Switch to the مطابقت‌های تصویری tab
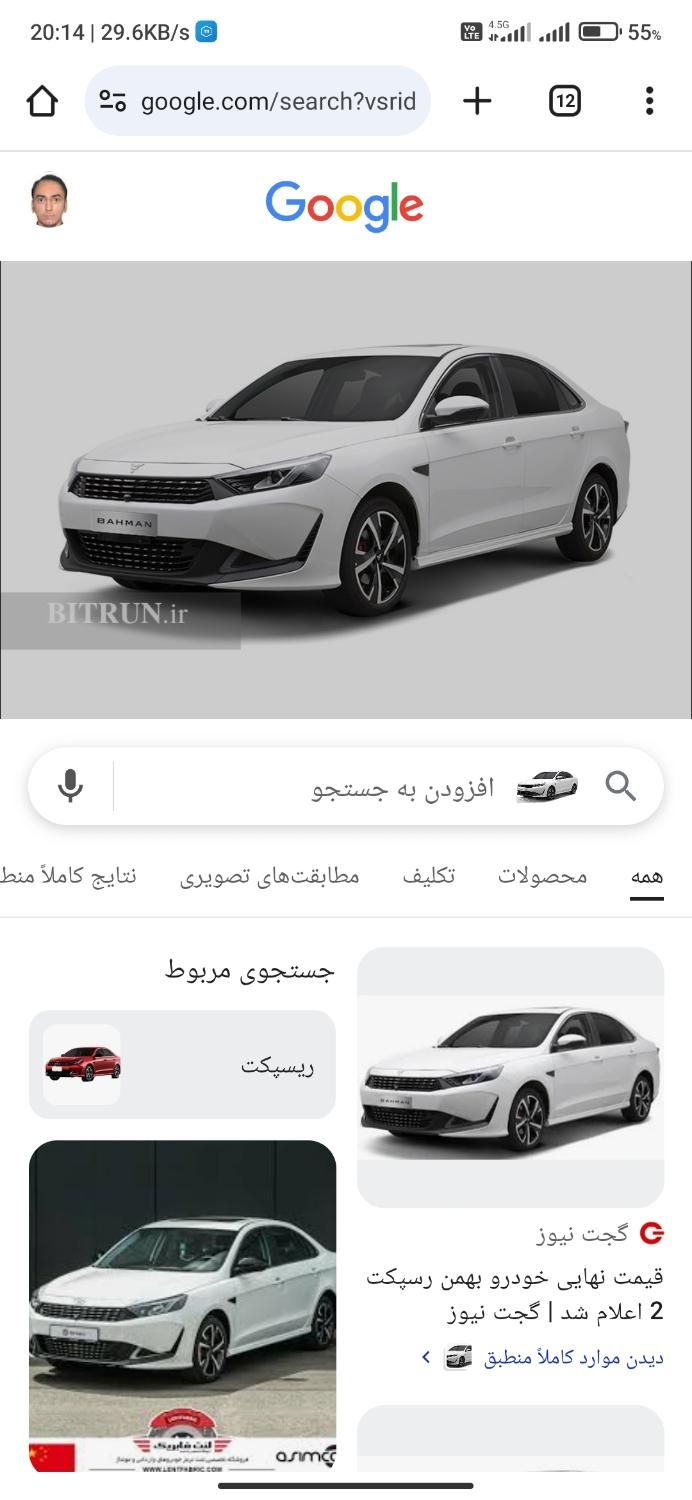 270,877
